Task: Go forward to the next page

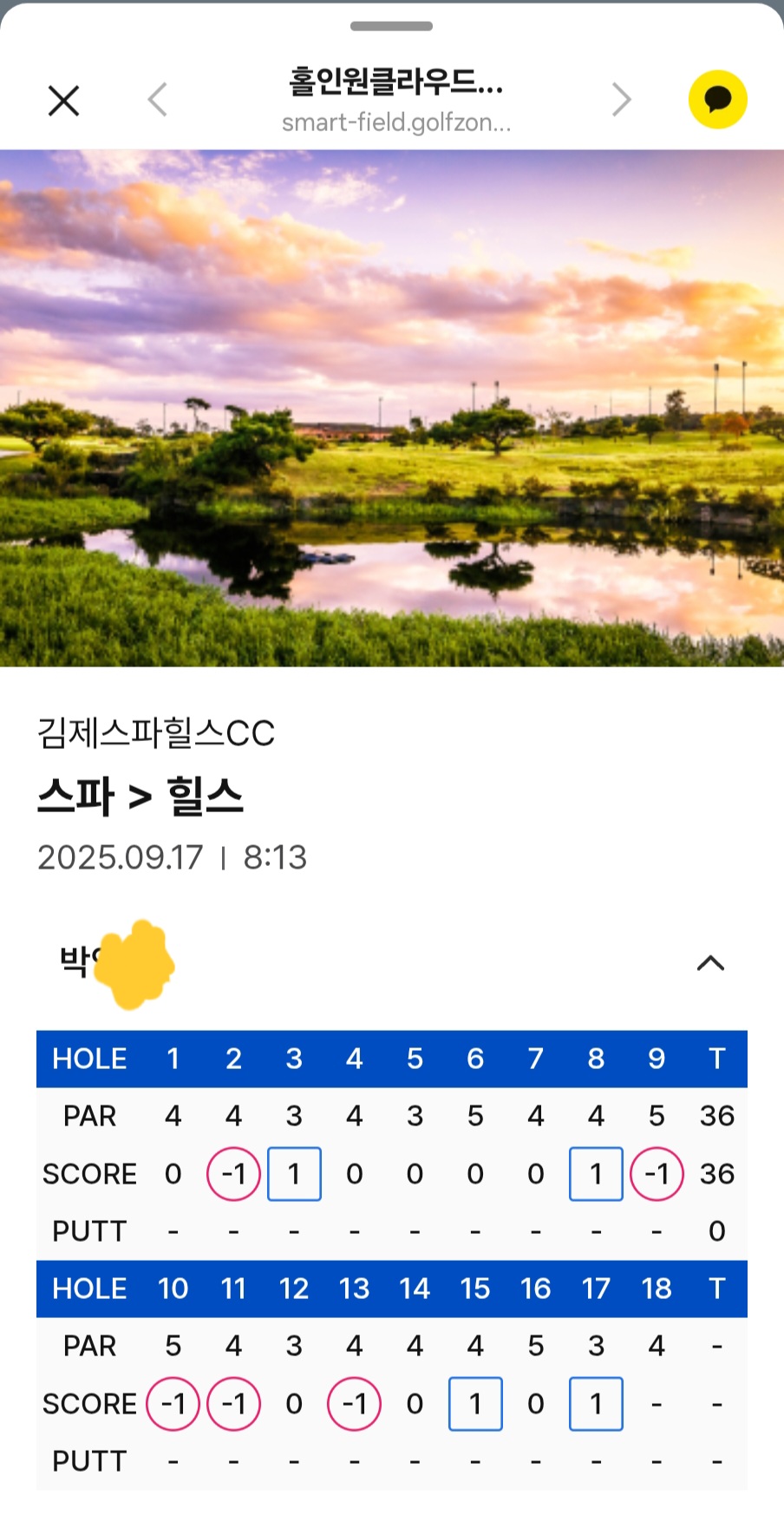Action: pyautogui.click(x=621, y=100)
